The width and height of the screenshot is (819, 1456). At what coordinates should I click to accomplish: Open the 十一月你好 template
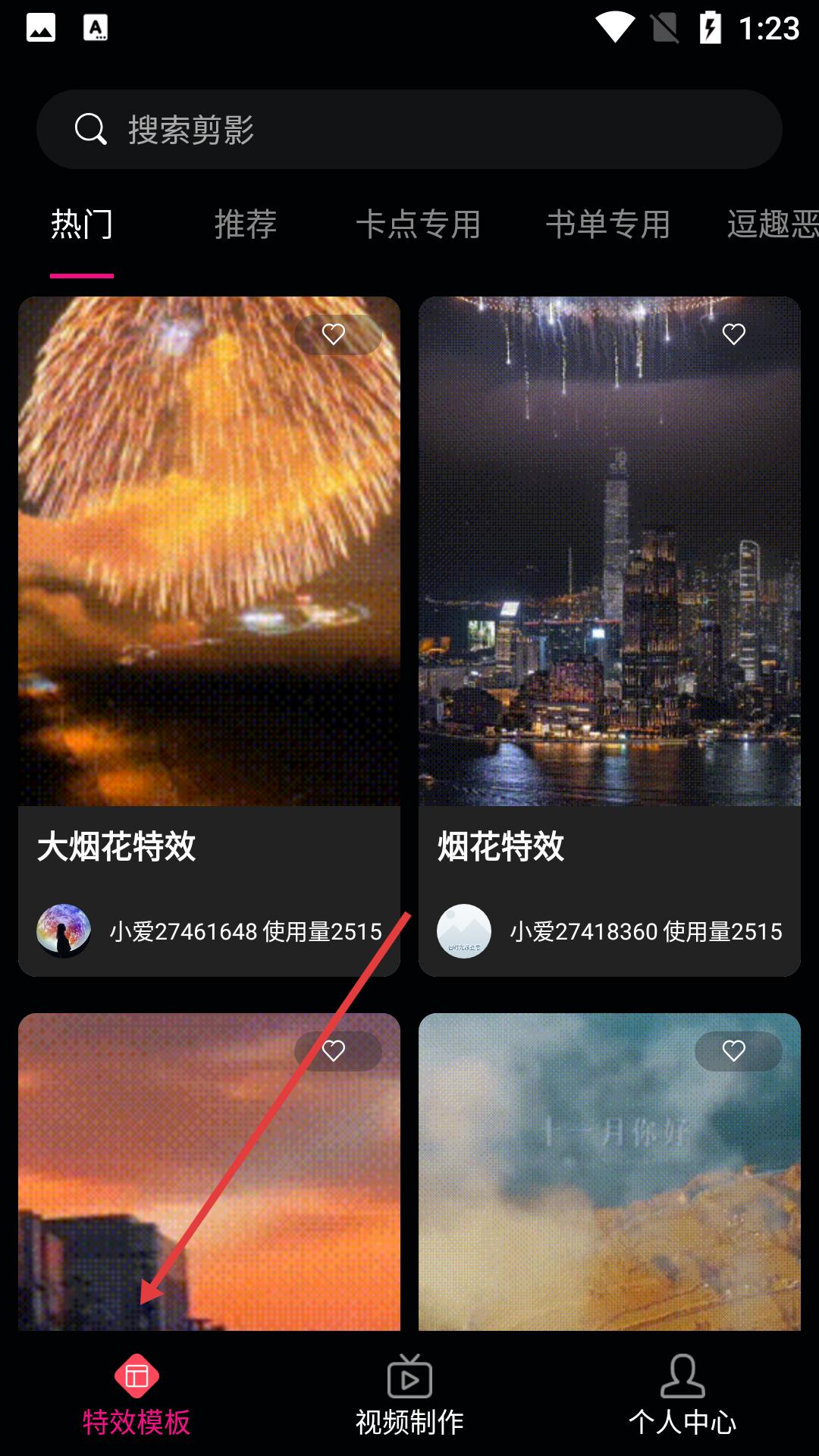coord(610,1198)
